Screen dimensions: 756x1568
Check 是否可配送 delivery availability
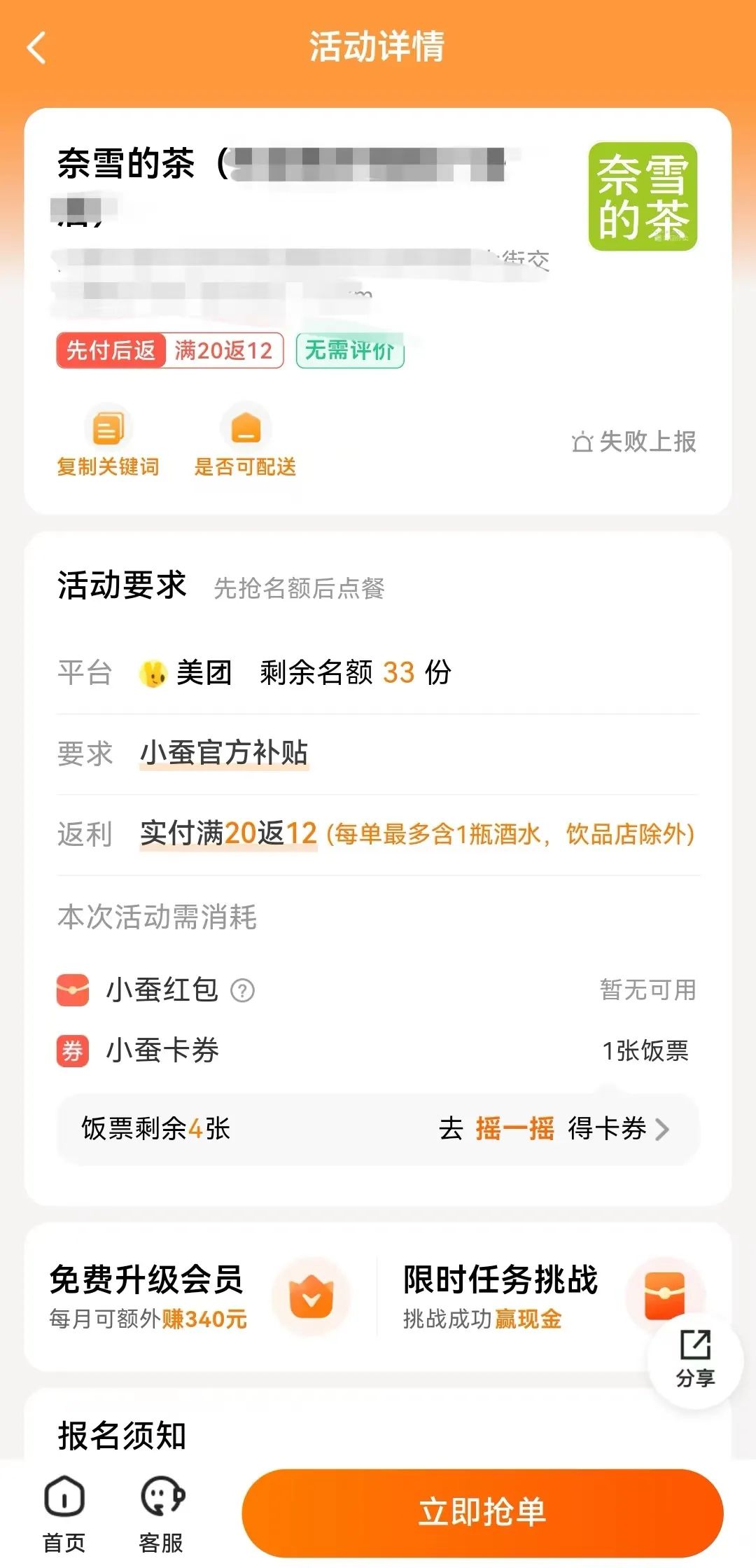tap(245, 441)
